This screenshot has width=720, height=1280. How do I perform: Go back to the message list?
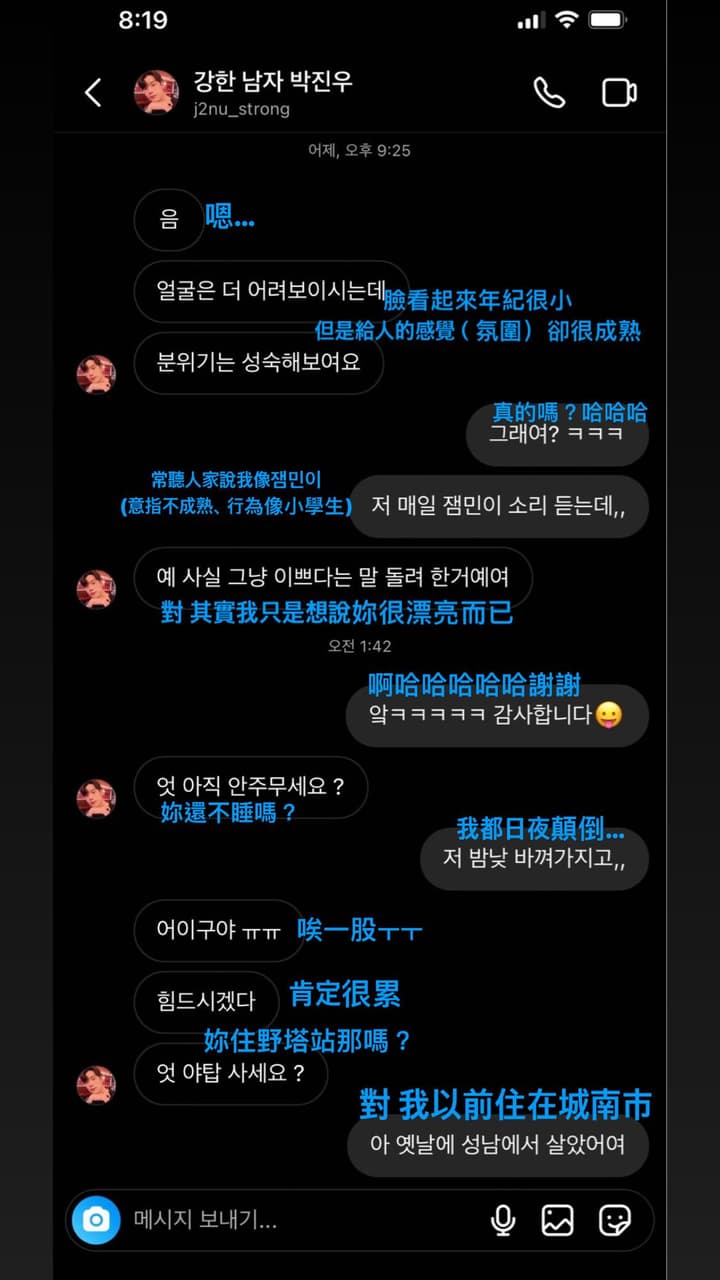tap(93, 93)
